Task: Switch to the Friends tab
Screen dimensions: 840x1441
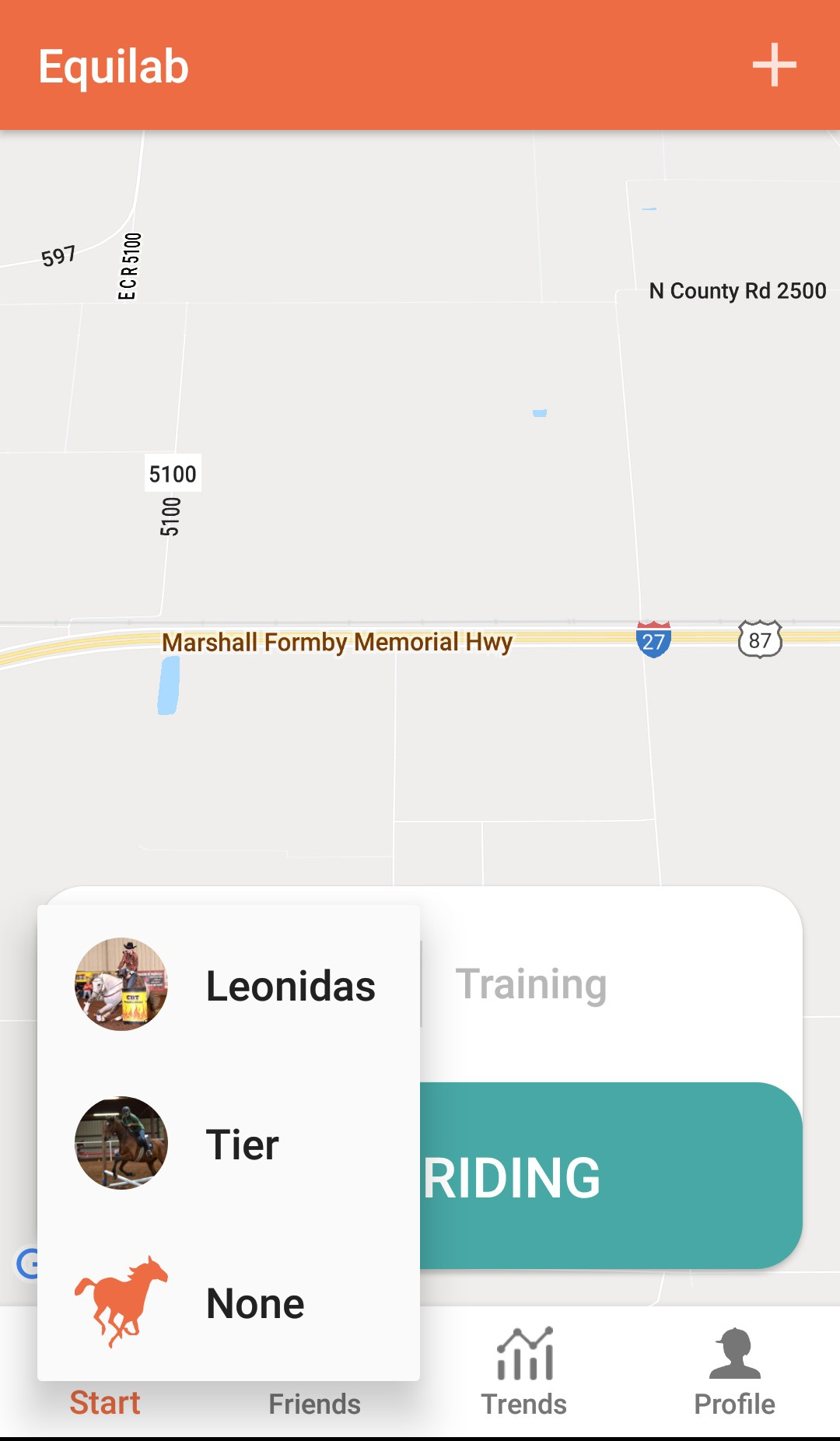Action: (314, 1403)
